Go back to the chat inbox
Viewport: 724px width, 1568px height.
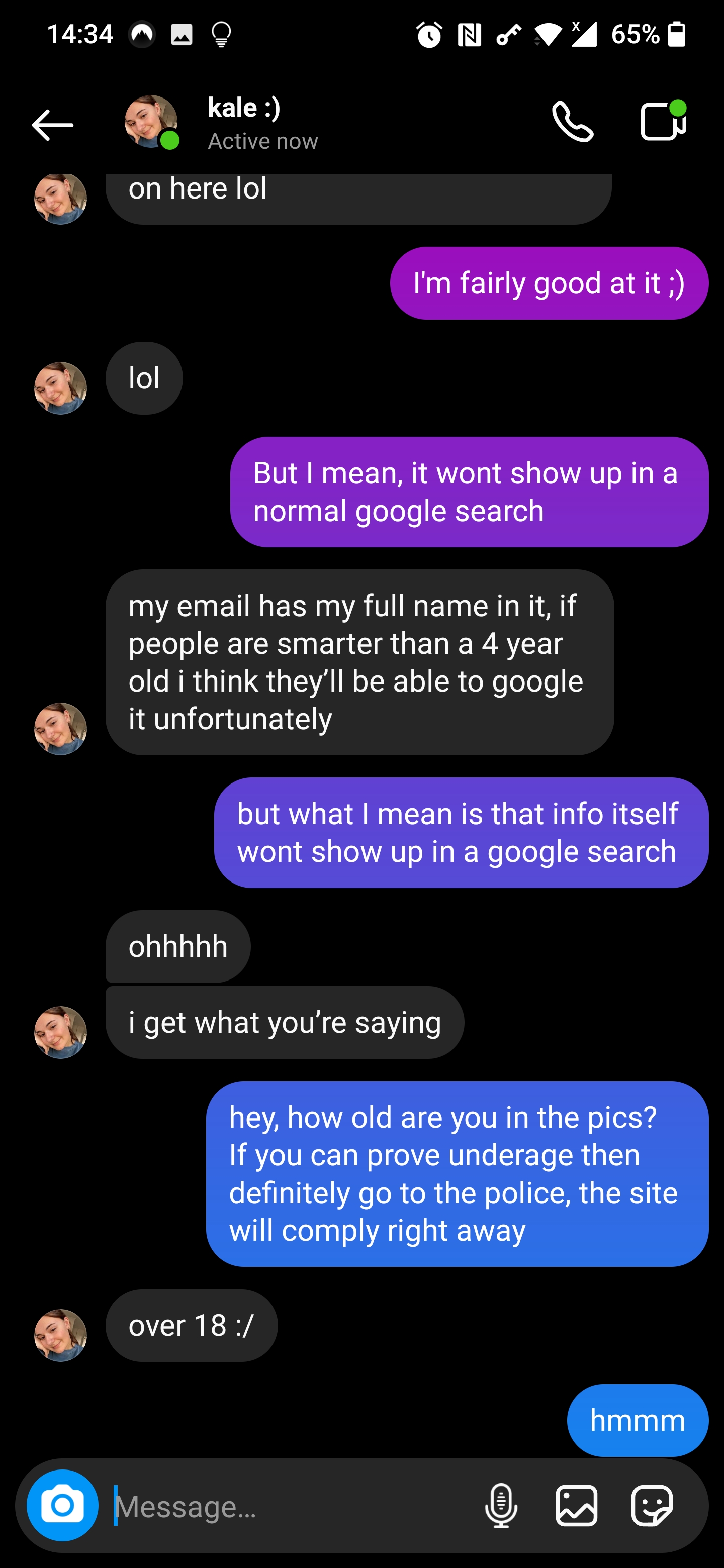point(52,124)
